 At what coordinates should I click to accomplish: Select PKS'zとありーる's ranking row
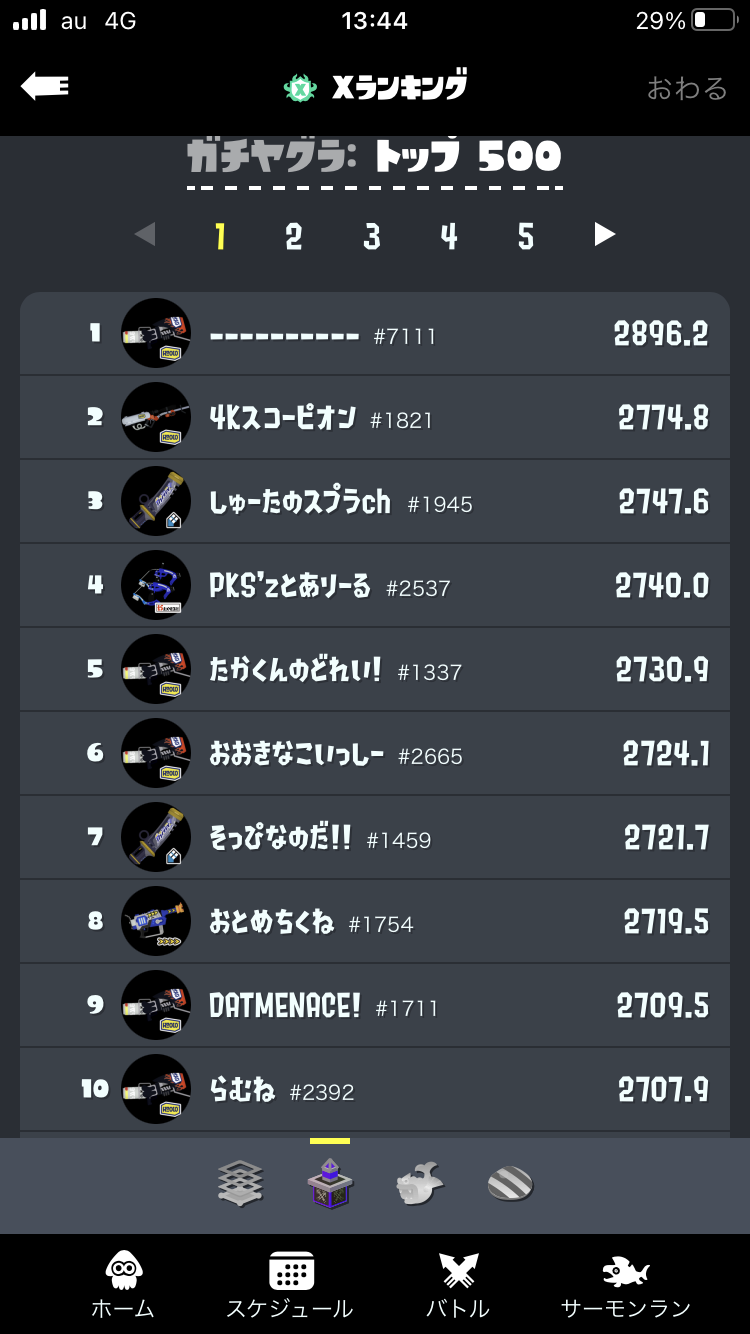(x=375, y=586)
